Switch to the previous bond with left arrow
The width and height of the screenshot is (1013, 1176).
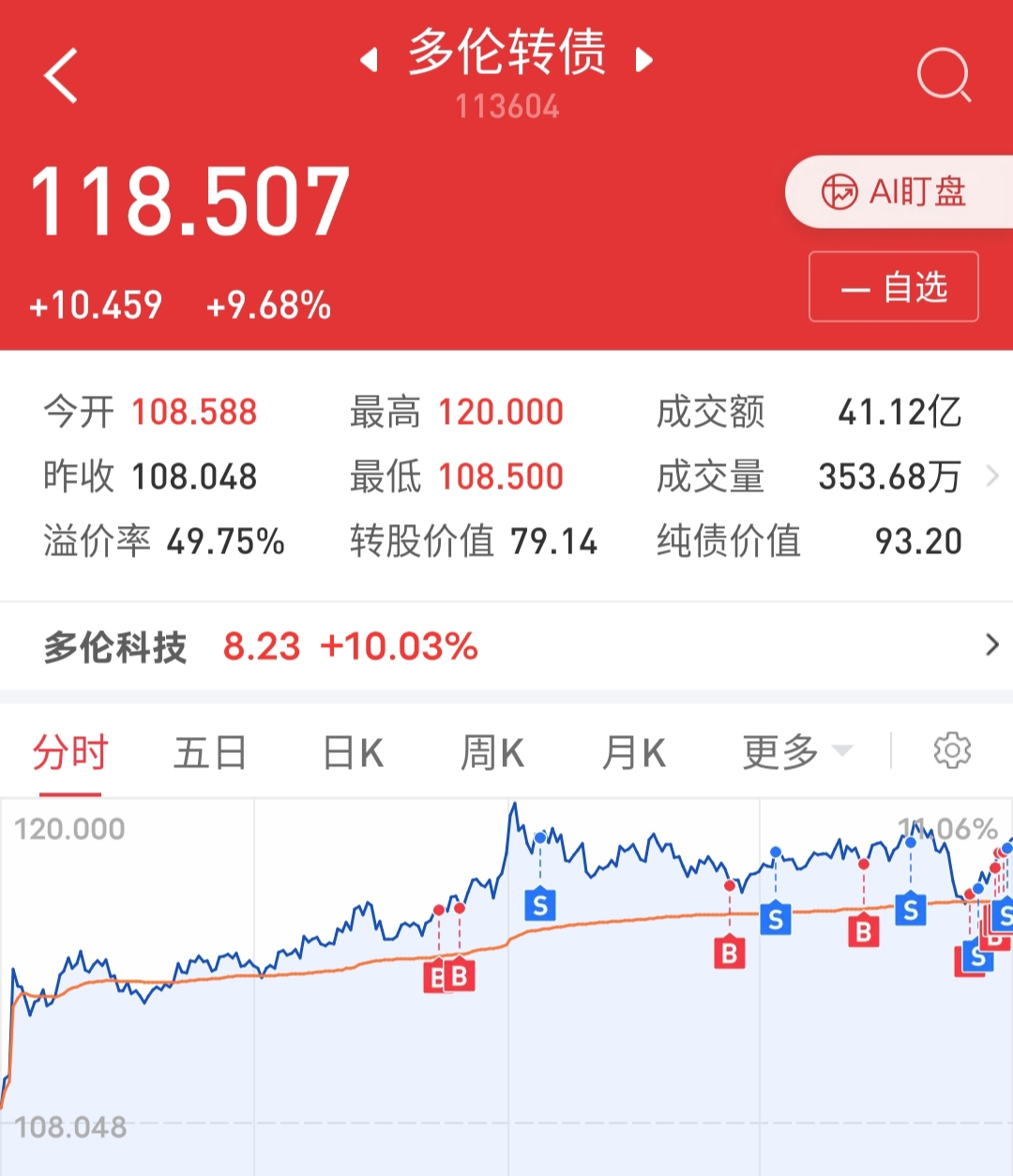pos(370,61)
